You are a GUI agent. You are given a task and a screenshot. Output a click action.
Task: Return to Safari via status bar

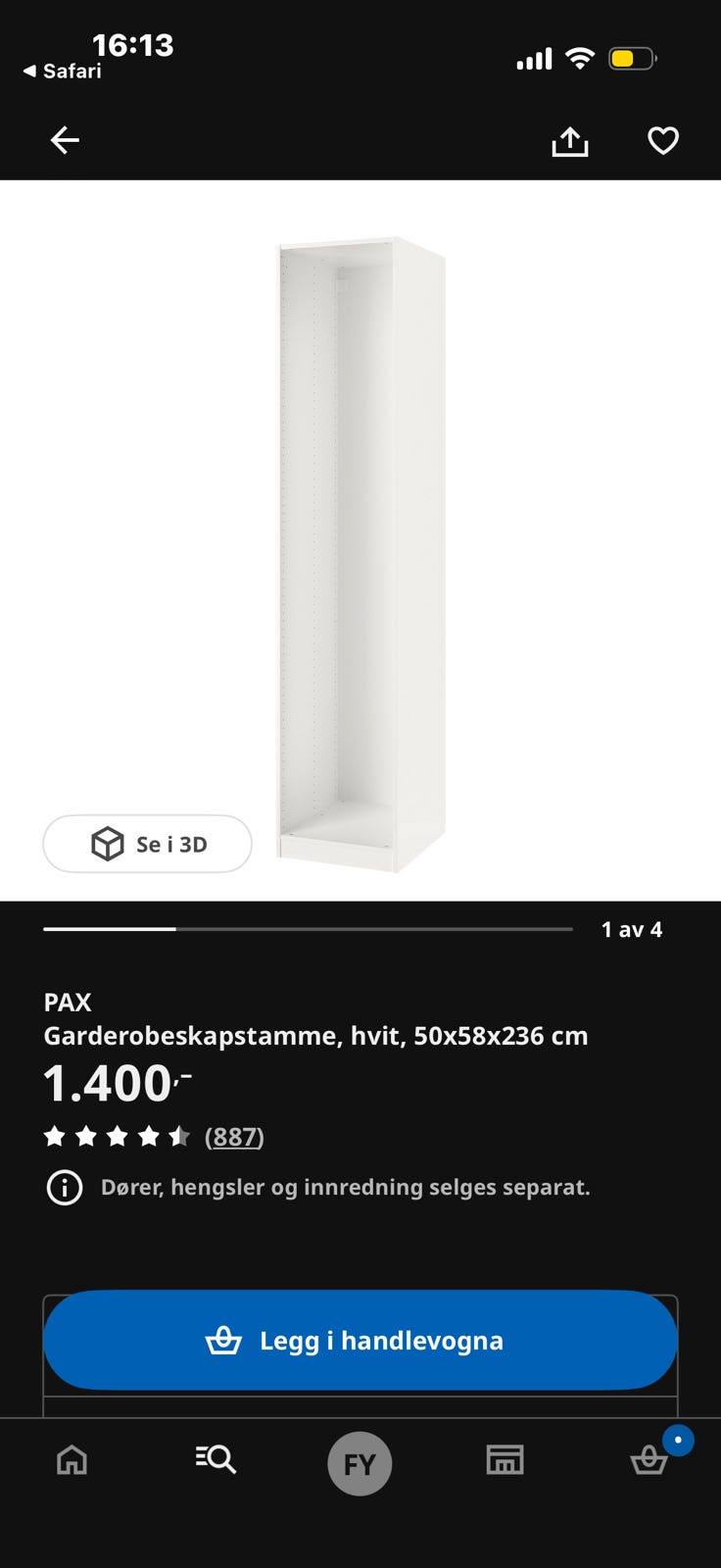coord(63,71)
